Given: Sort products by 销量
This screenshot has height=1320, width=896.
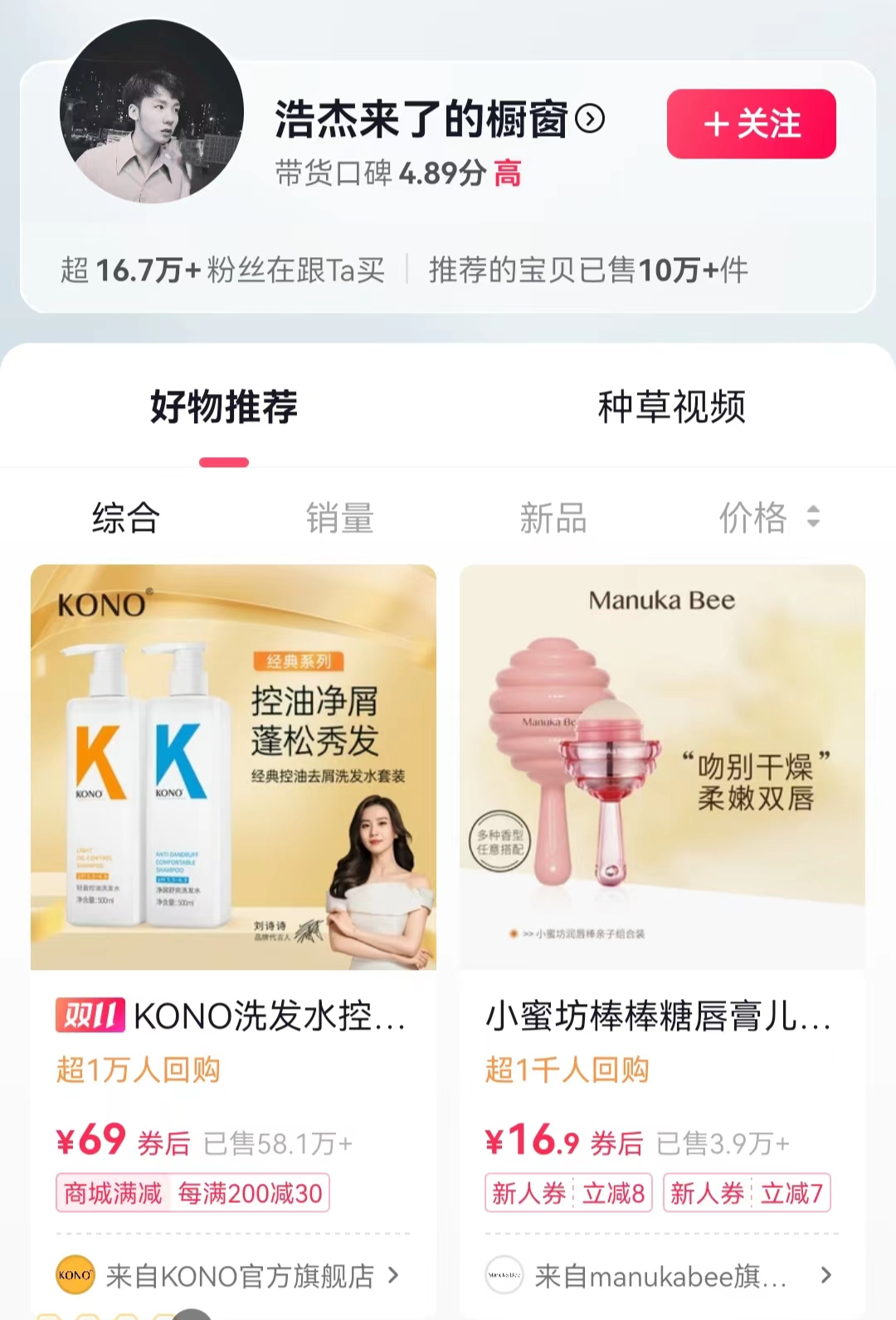Looking at the screenshot, I should click(x=339, y=519).
